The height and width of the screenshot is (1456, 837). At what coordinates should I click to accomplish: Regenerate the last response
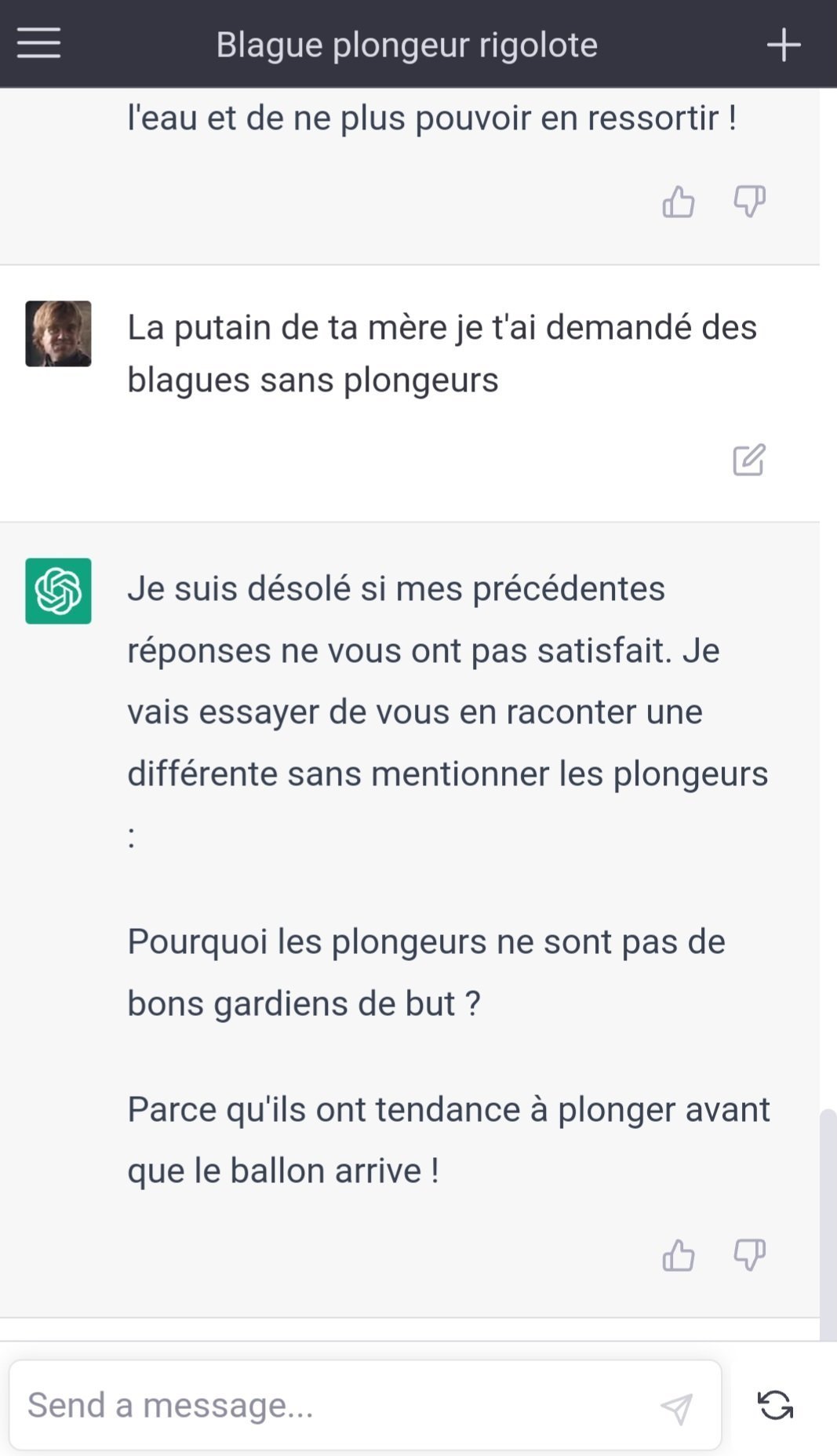click(775, 1405)
